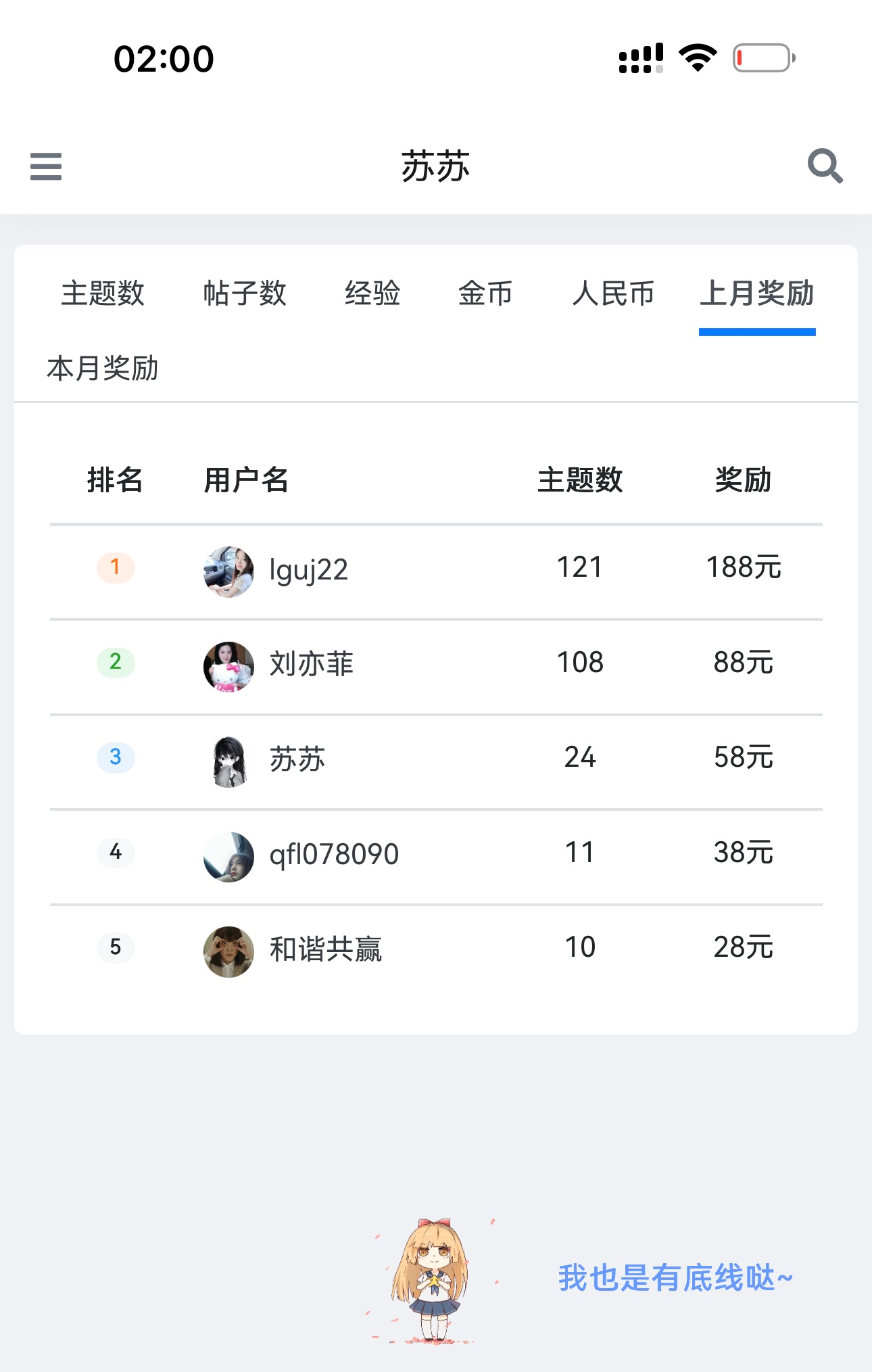Switch to the 主题数 tab
The image size is (872, 1372).
coord(103,293)
